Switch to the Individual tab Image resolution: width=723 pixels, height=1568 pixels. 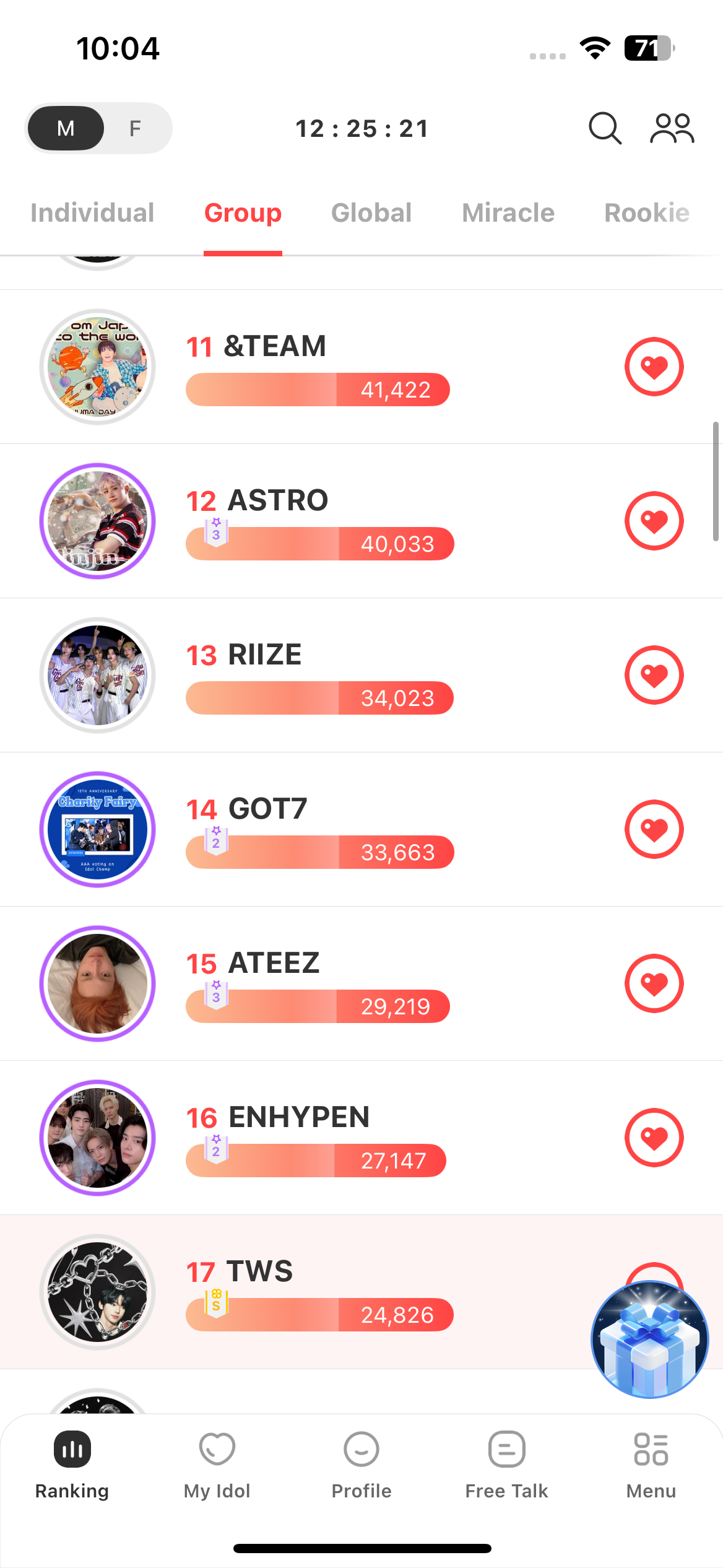[x=92, y=213]
